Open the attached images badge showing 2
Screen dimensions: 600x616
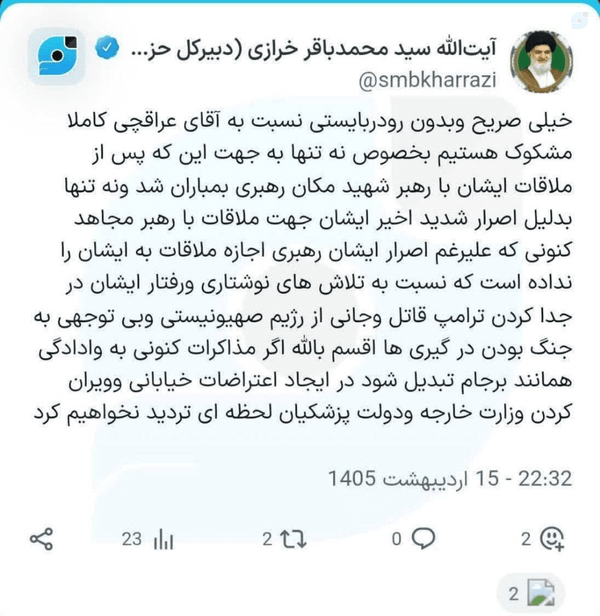point(531,593)
